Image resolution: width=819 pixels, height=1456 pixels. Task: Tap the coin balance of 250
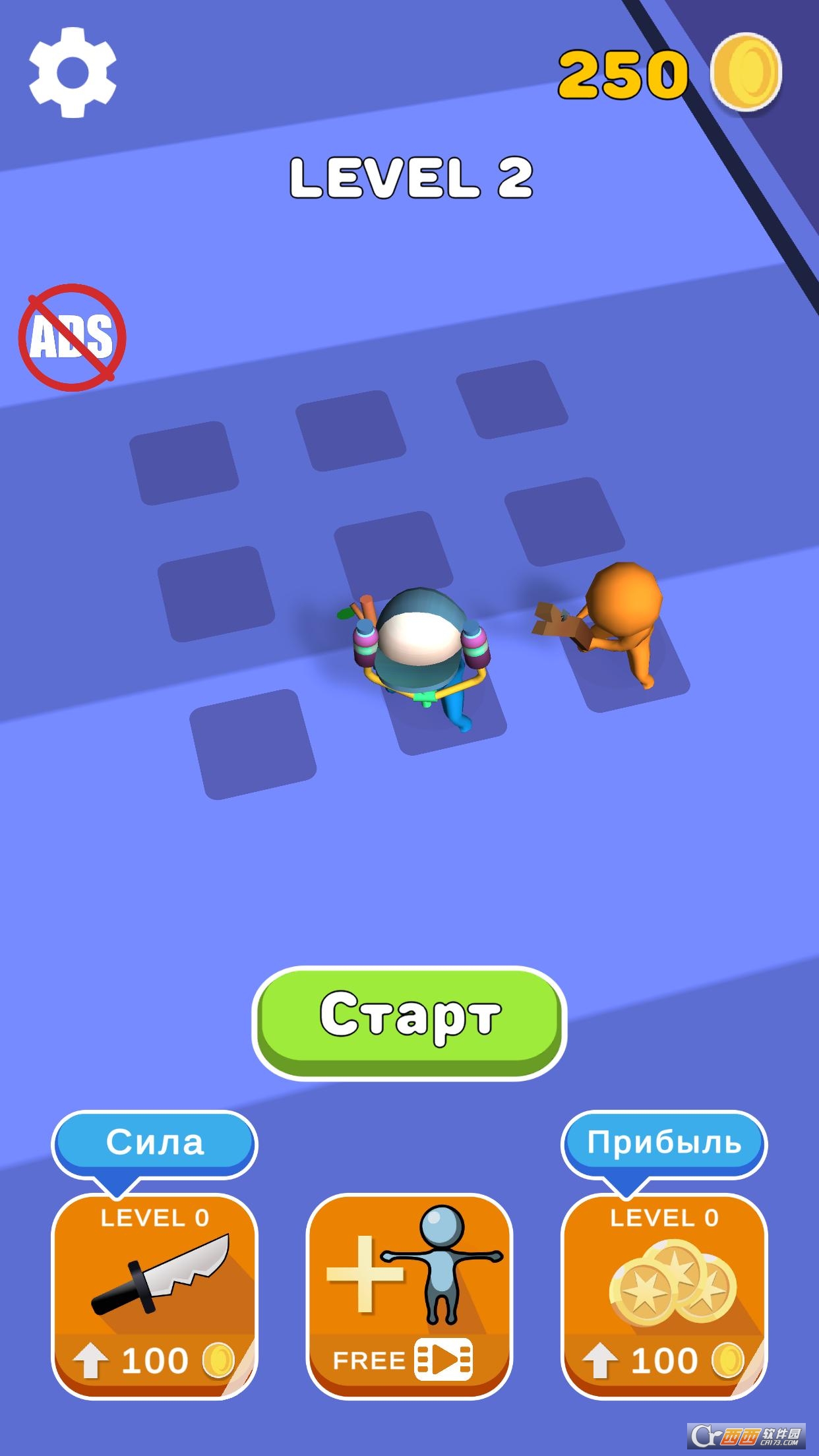[623, 75]
